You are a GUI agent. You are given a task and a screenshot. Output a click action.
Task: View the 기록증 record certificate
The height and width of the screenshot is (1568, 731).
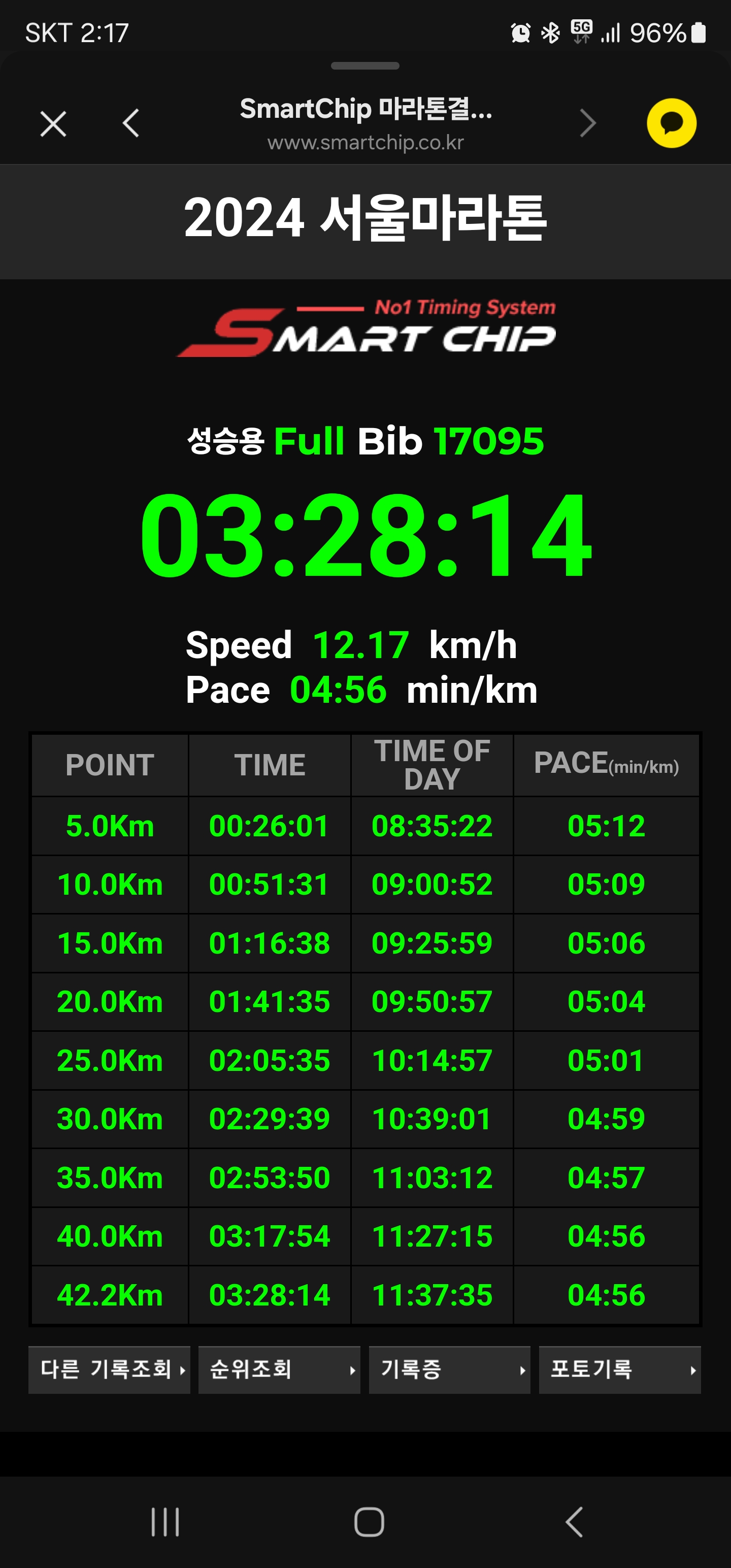pos(449,1369)
